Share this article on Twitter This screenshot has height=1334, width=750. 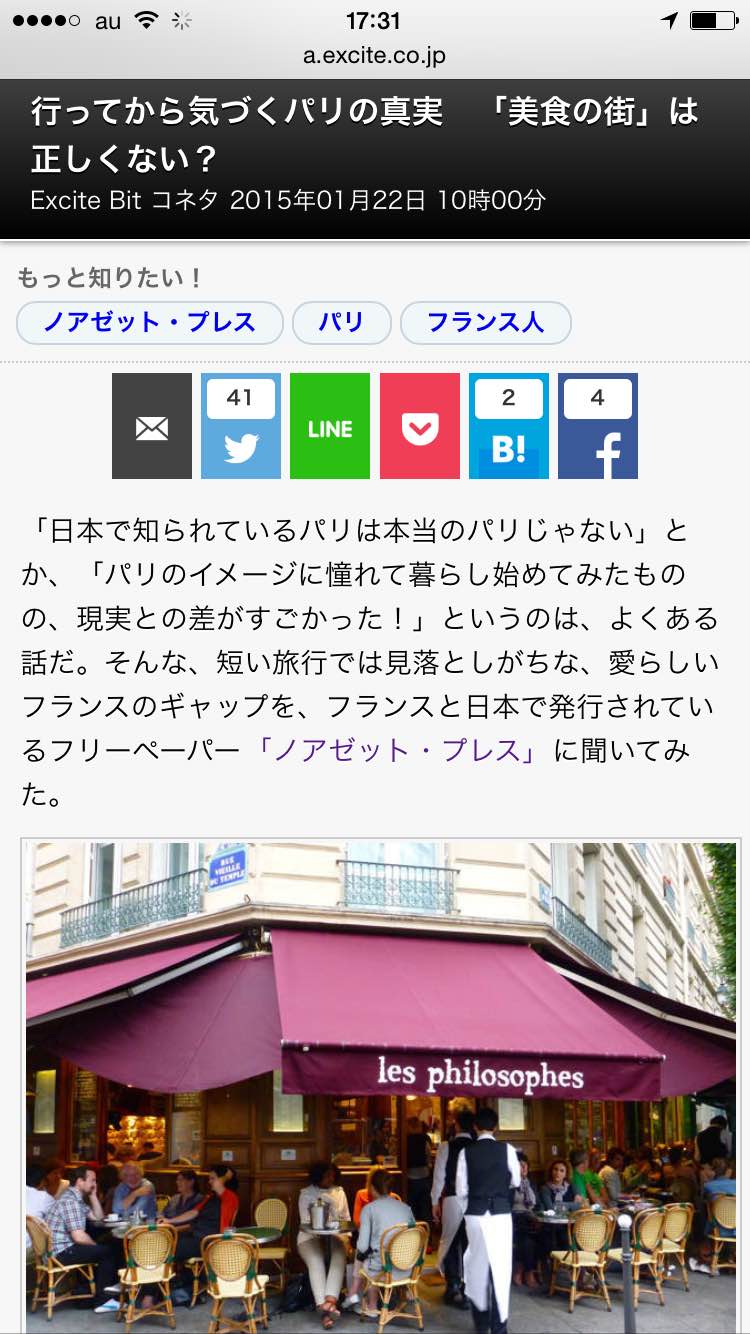(x=241, y=427)
